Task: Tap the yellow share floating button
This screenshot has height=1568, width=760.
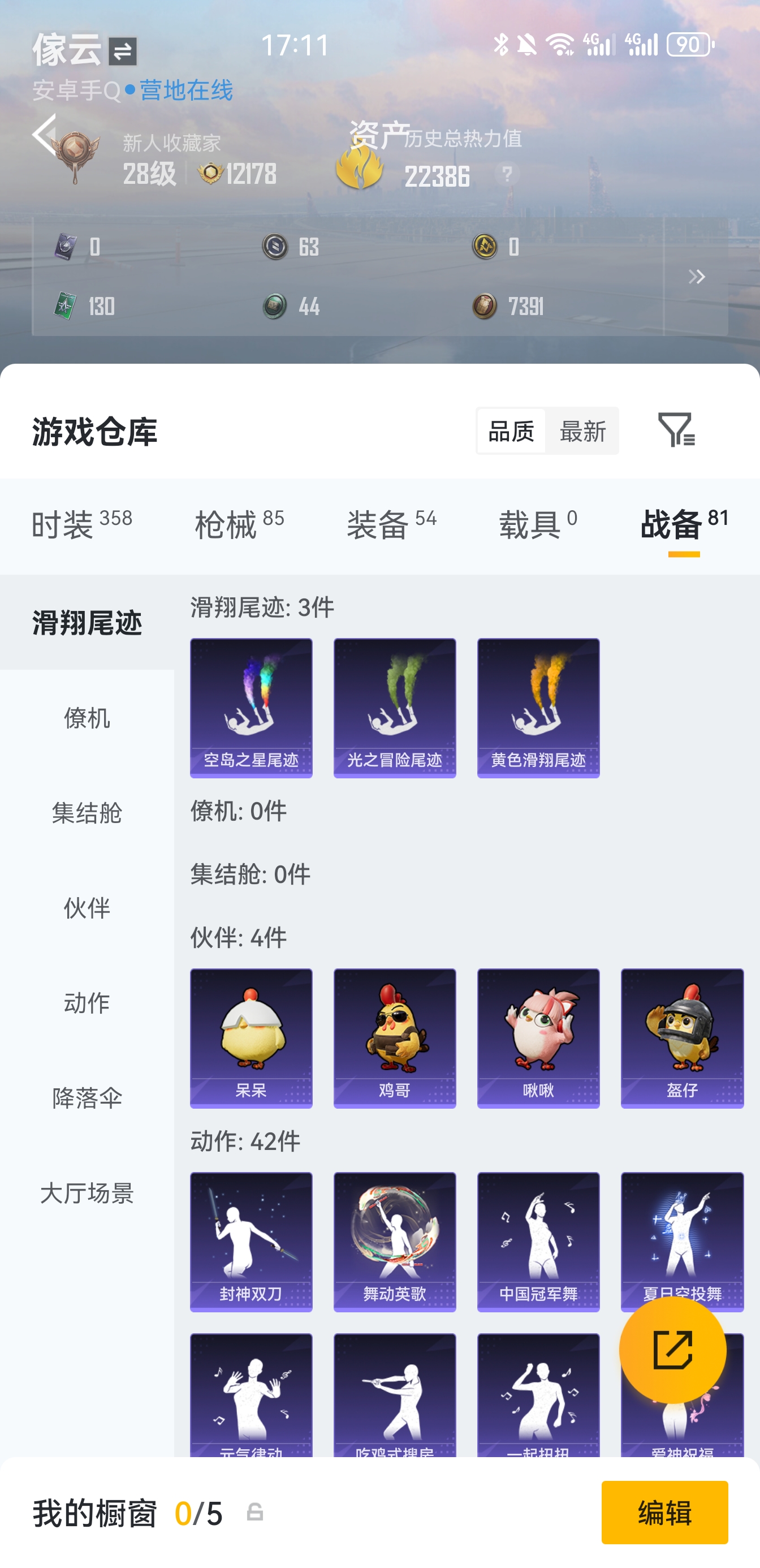Action: click(x=672, y=1350)
